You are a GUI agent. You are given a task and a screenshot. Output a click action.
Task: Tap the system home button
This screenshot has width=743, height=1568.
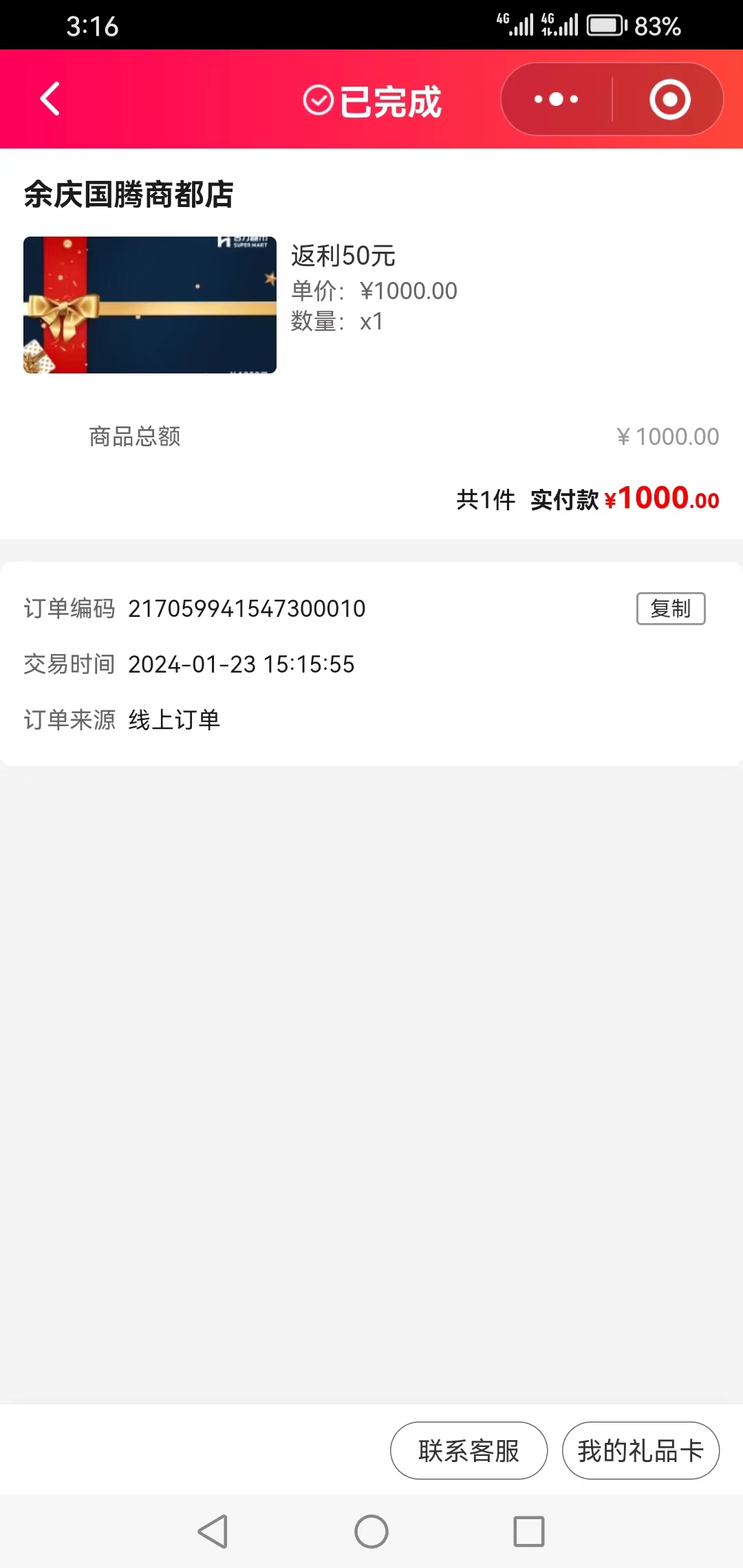(371, 1532)
